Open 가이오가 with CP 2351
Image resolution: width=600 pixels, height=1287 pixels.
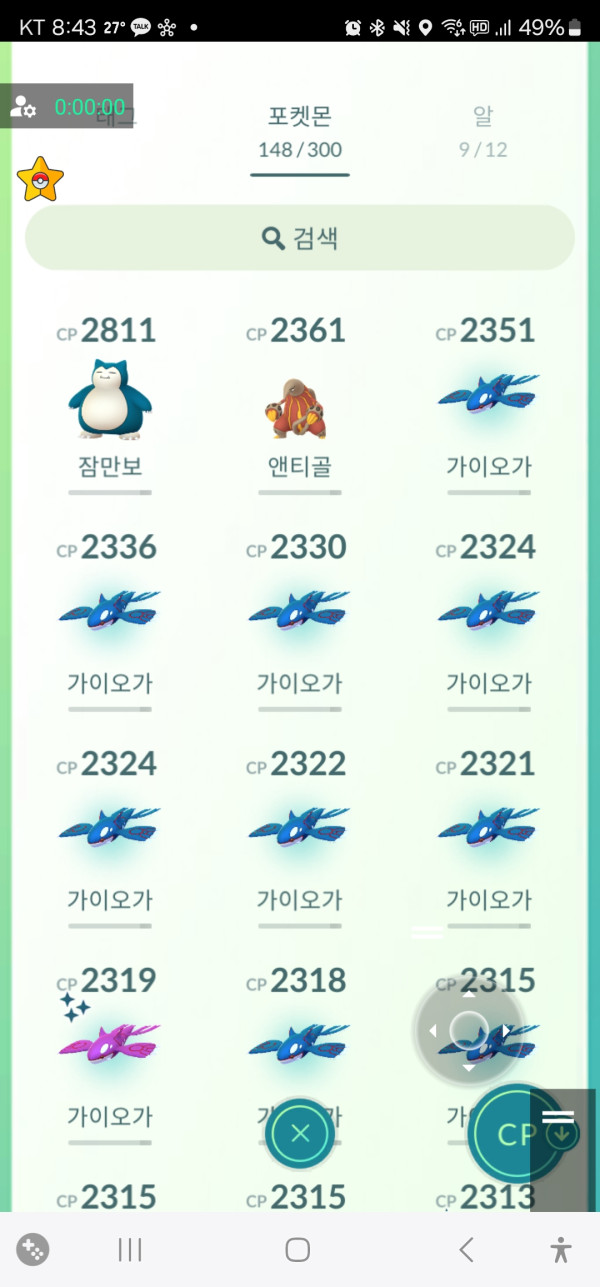(489, 400)
